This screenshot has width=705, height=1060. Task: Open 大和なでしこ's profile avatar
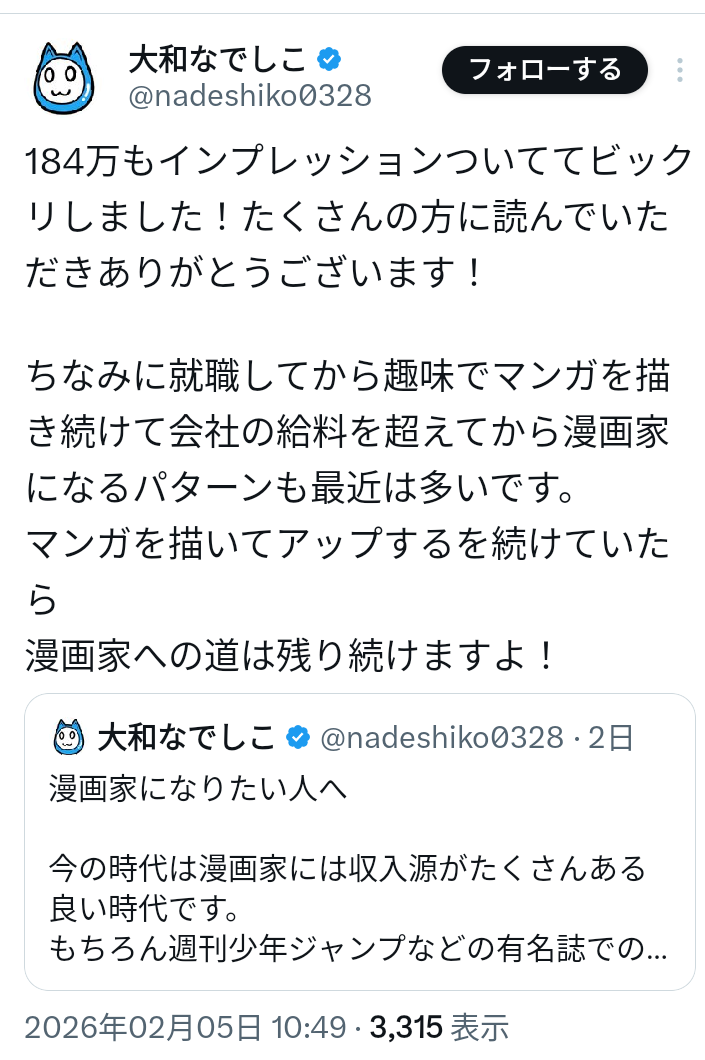[66, 78]
